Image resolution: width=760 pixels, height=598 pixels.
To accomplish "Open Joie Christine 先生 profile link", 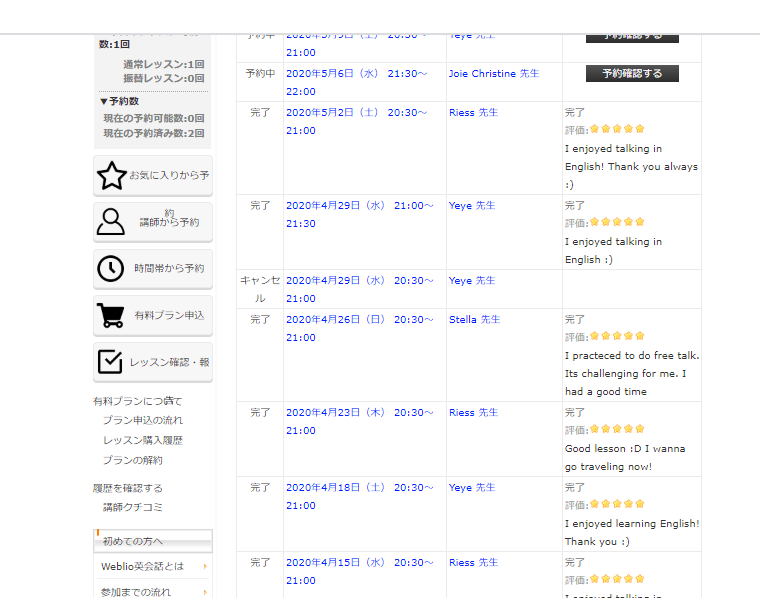I will coord(494,74).
